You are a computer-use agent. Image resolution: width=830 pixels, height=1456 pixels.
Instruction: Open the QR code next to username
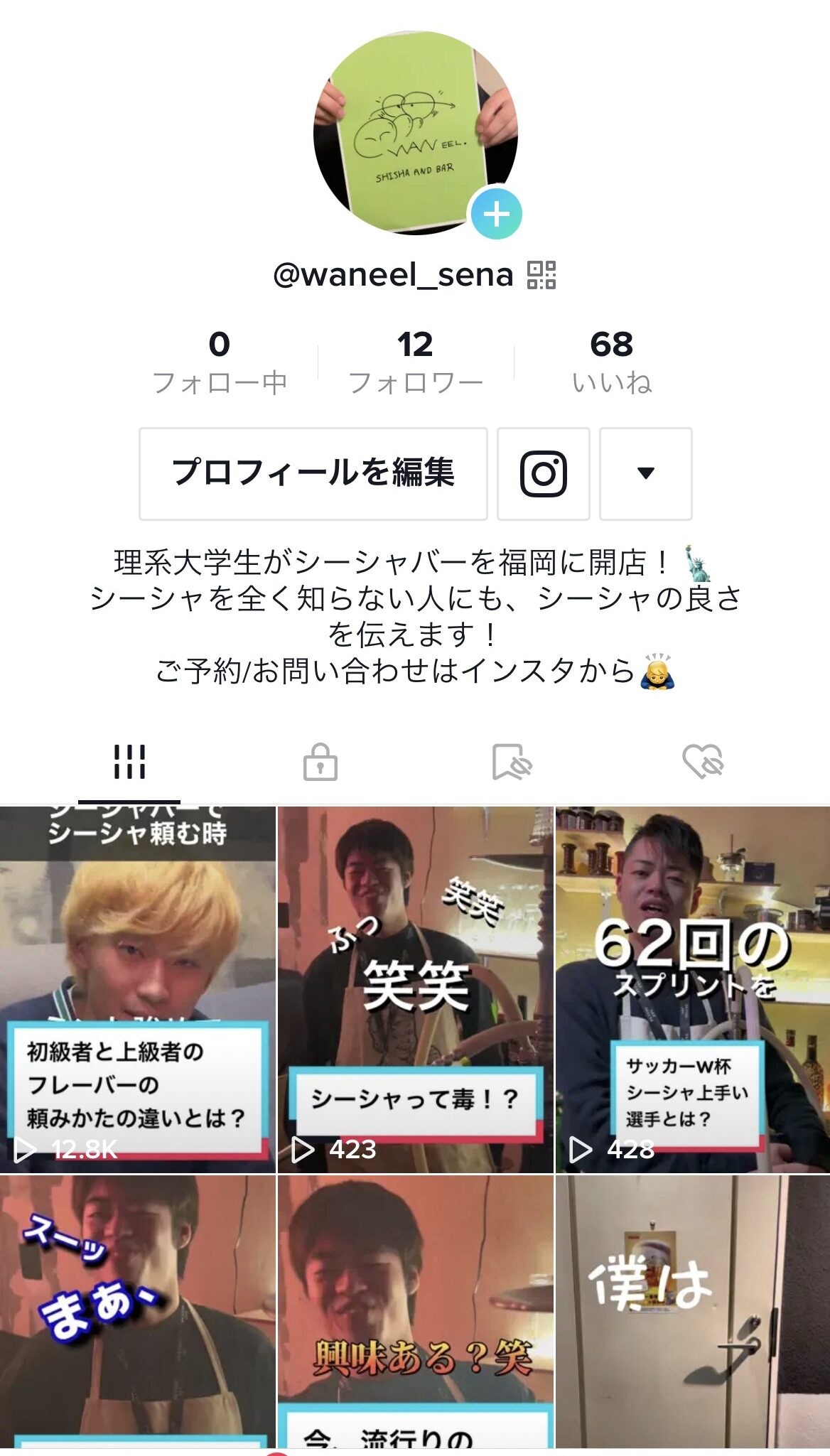point(541,275)
